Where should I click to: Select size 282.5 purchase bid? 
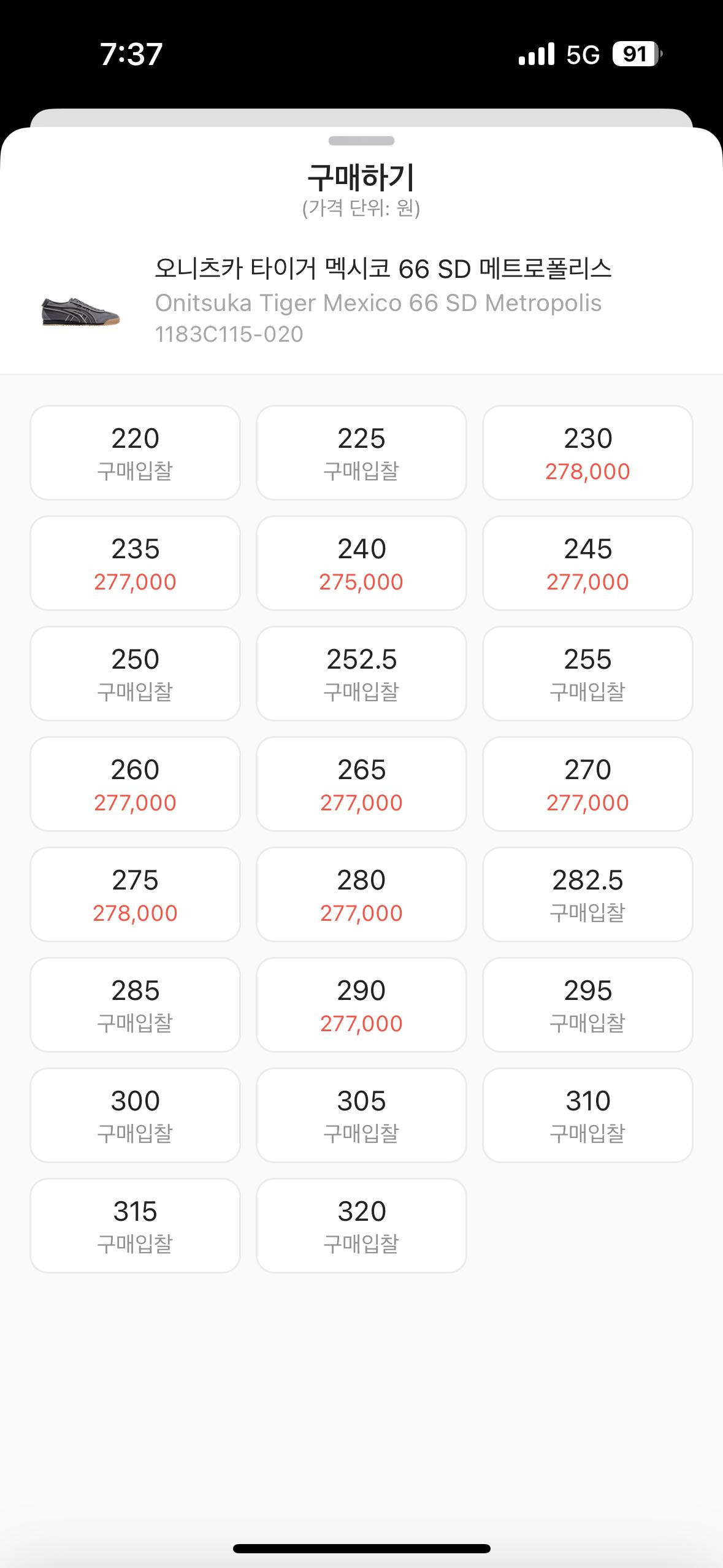587,894
